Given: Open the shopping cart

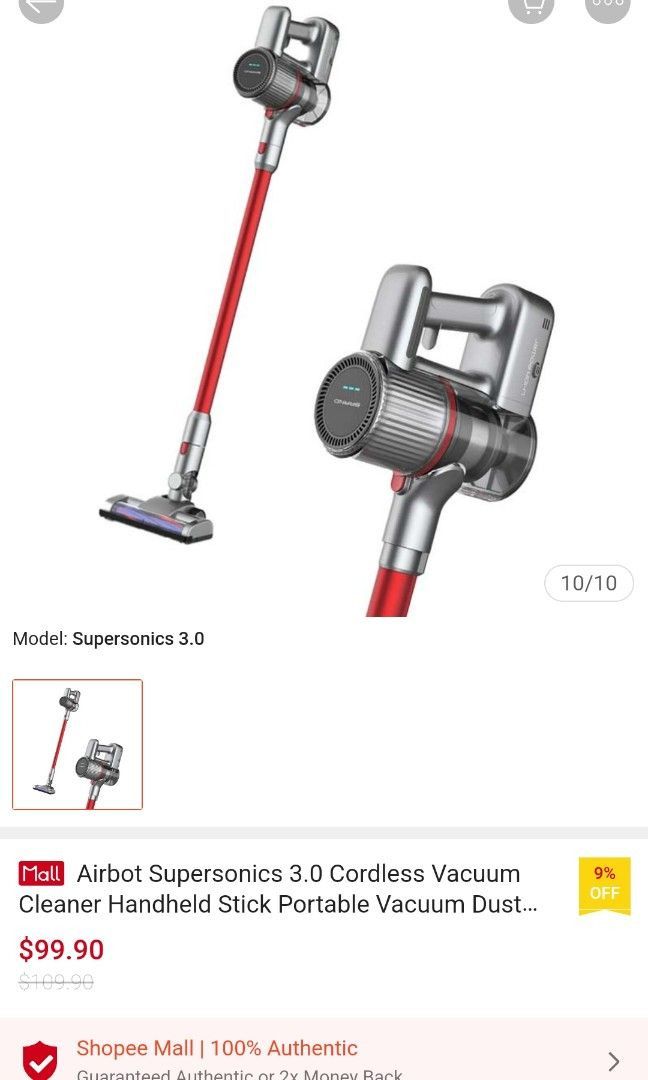Looking at the screenshot, I should [531, 6].
